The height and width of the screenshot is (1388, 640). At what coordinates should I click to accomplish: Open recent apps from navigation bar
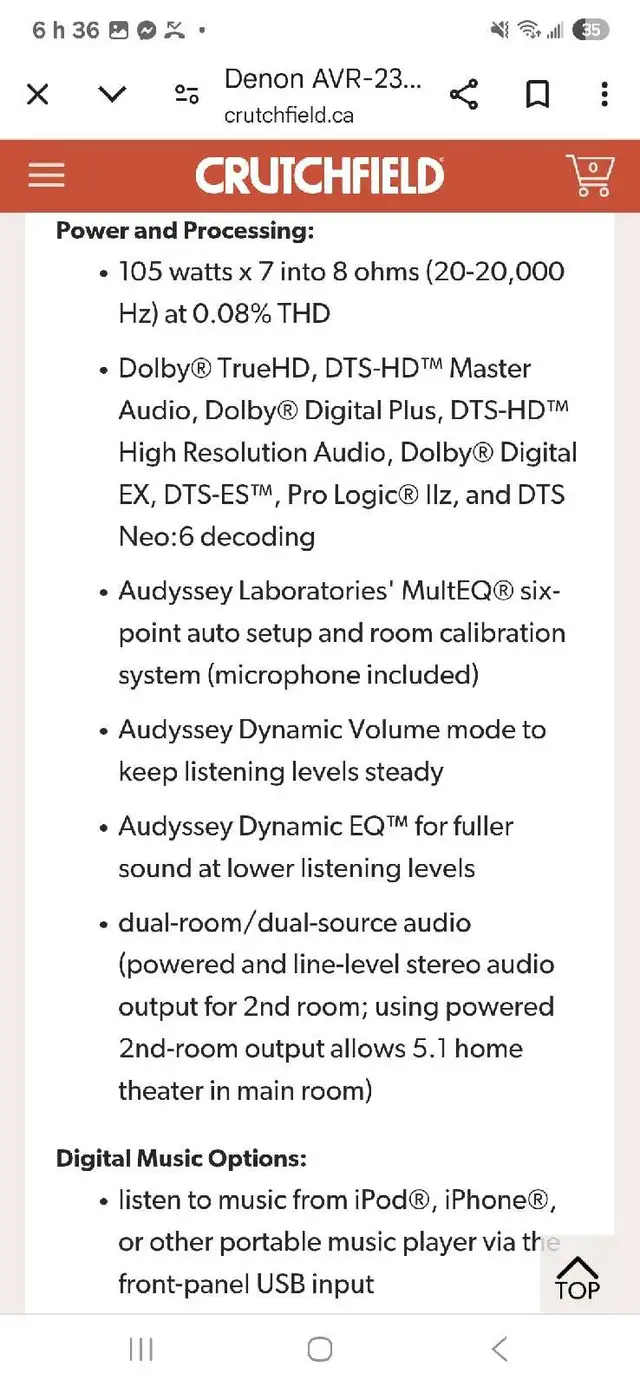coord(141,1349)
